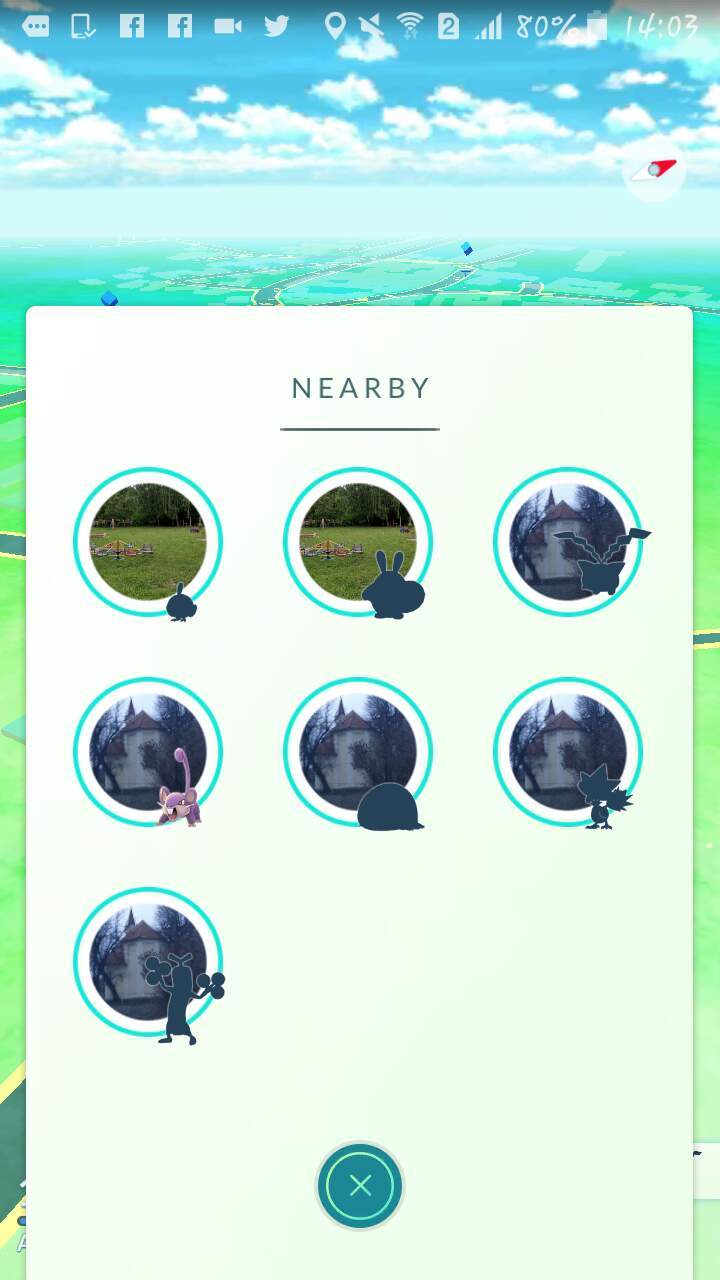The height and width of the screenshot is (1280, 720).
Task: Select the nearby Rattata at the chapel
Action: click(148, 752)
